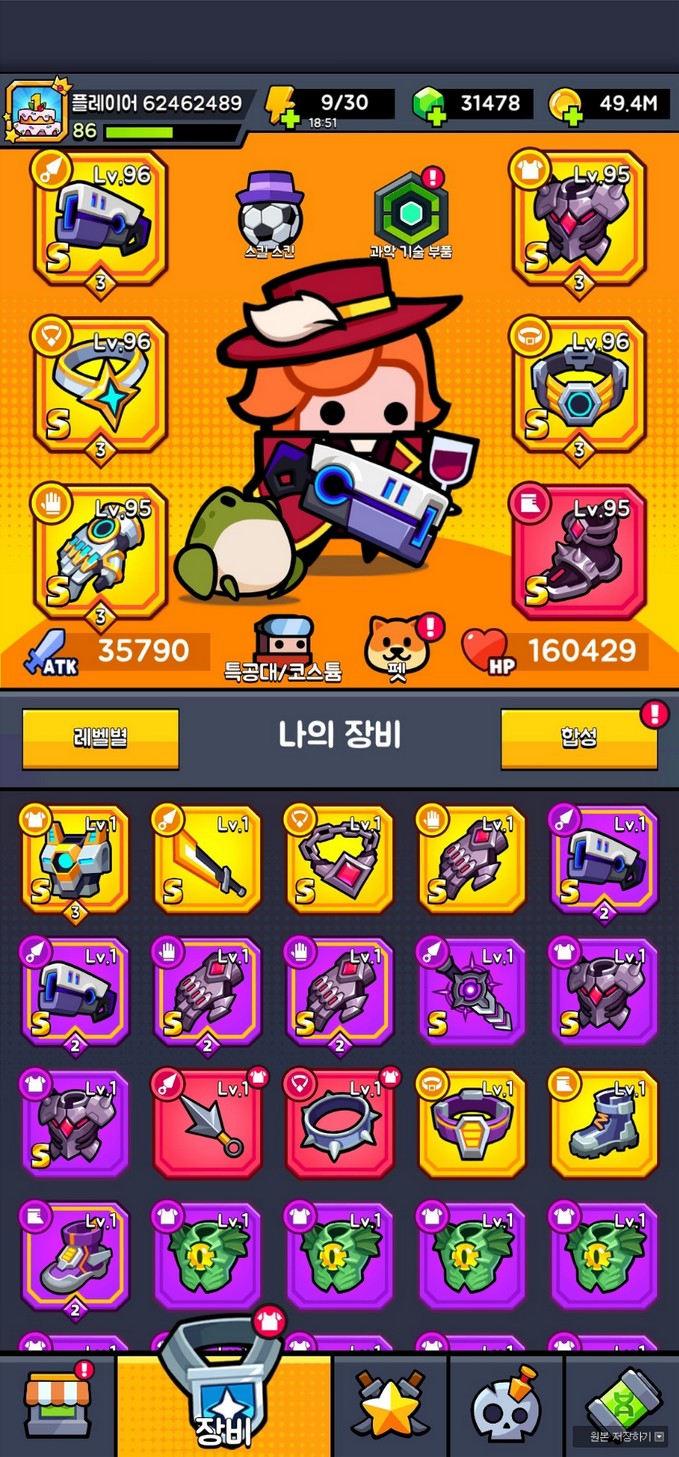Image resolution: width=679 pixels, height=1457 pixels.
Task: Open equipped Lv.96 belt slot
Action: pyautogui.click(x=579, y=383)
